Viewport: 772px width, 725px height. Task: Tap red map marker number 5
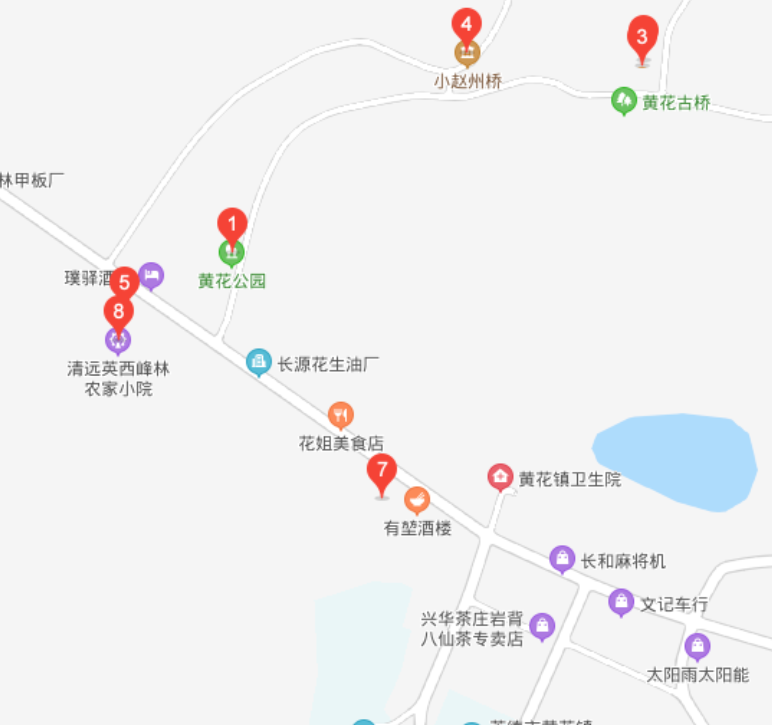point(124,284)
